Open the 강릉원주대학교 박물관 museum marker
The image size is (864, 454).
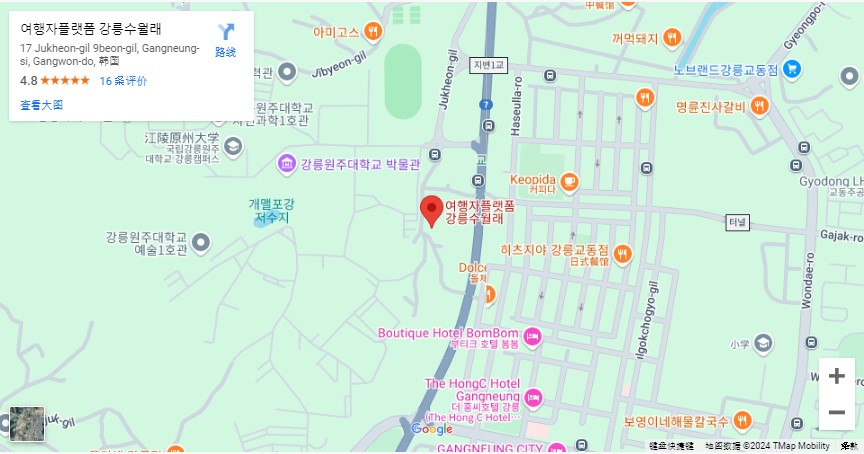click(x=287, y=163)
